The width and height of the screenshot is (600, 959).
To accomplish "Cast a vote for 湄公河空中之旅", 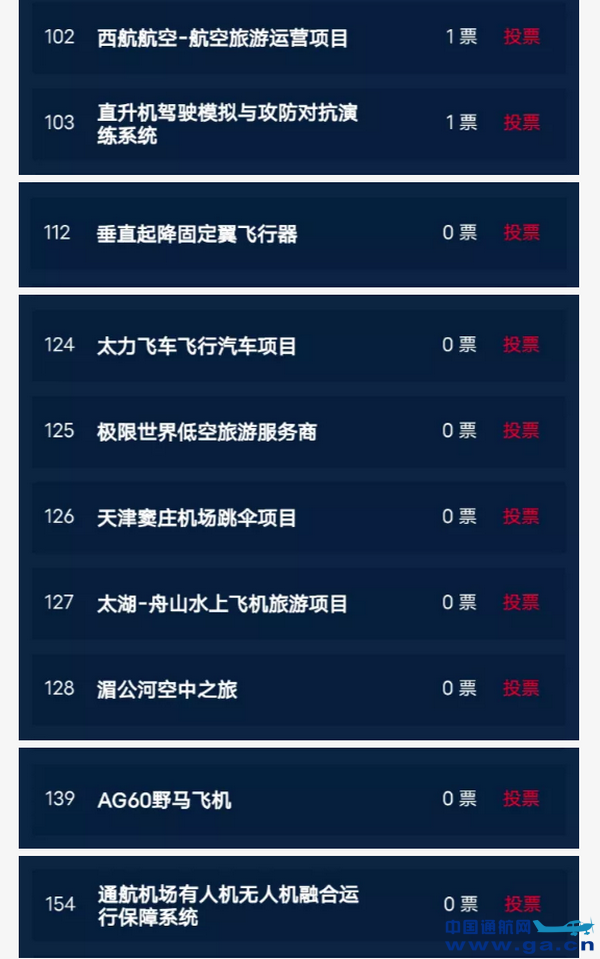I will (x=521, y=689).
